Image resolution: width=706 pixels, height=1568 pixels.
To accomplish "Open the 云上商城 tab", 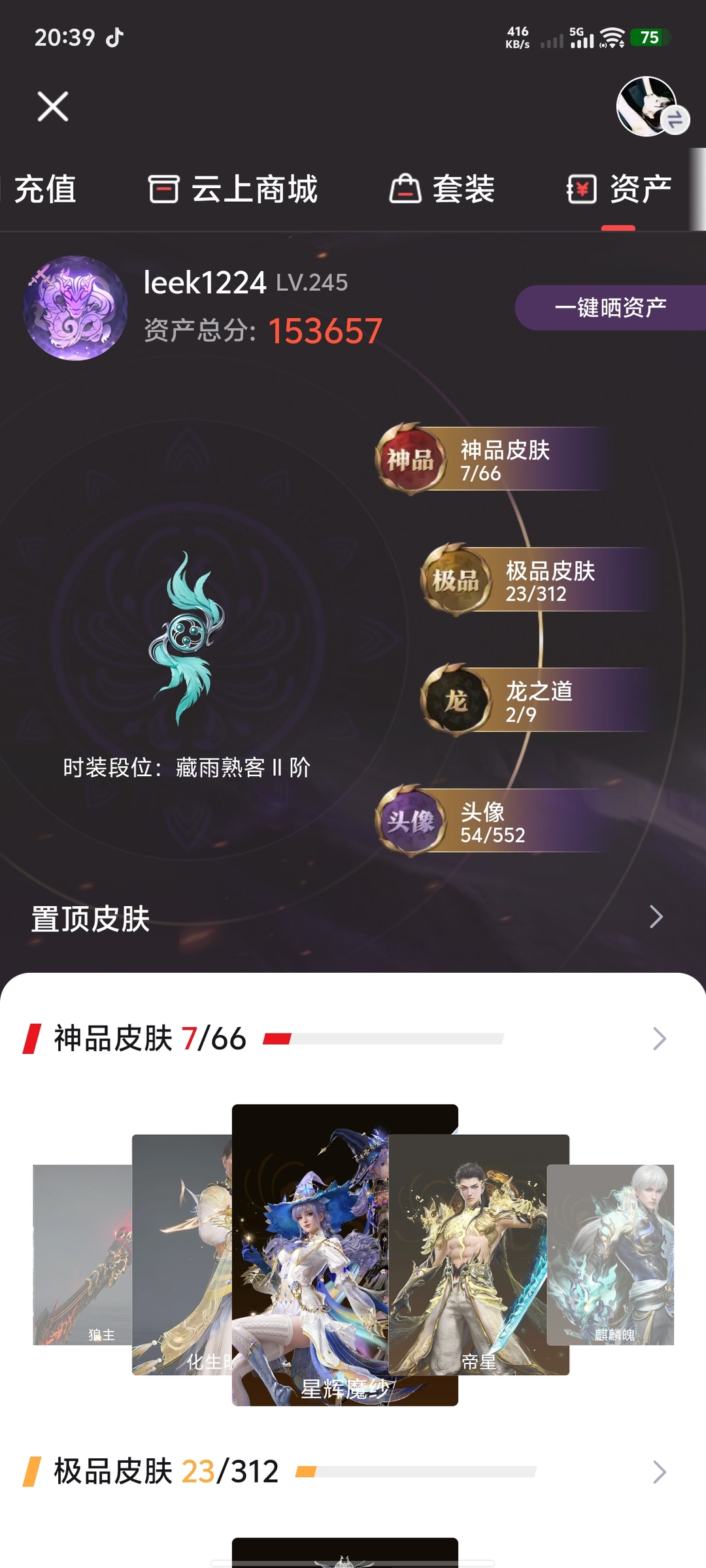I will click(x=233, y=189).
